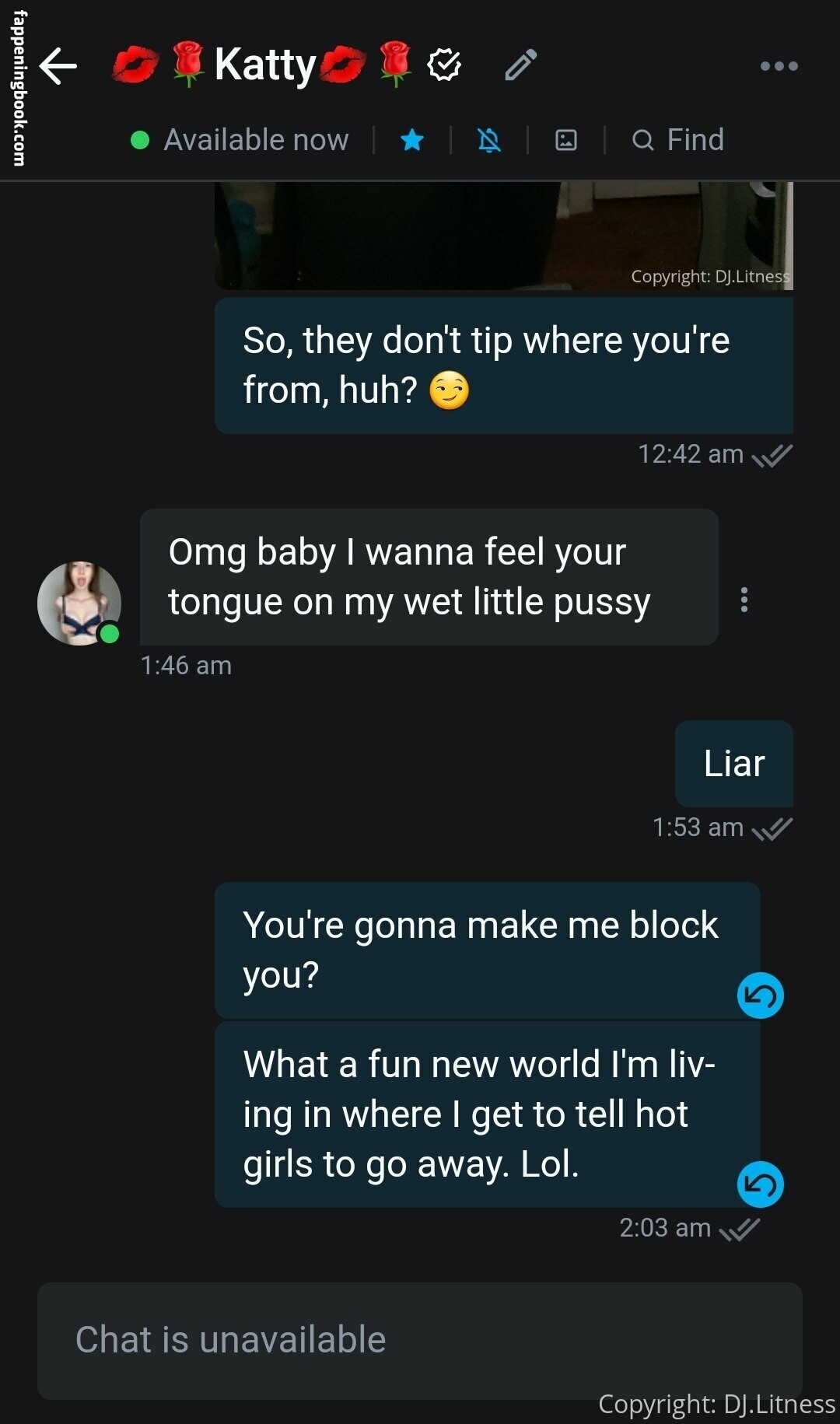The image size is (840, 1424).
Task: Open Katty's profile picture beside her message
Action: pyautogui.click(x=79, y=603)
